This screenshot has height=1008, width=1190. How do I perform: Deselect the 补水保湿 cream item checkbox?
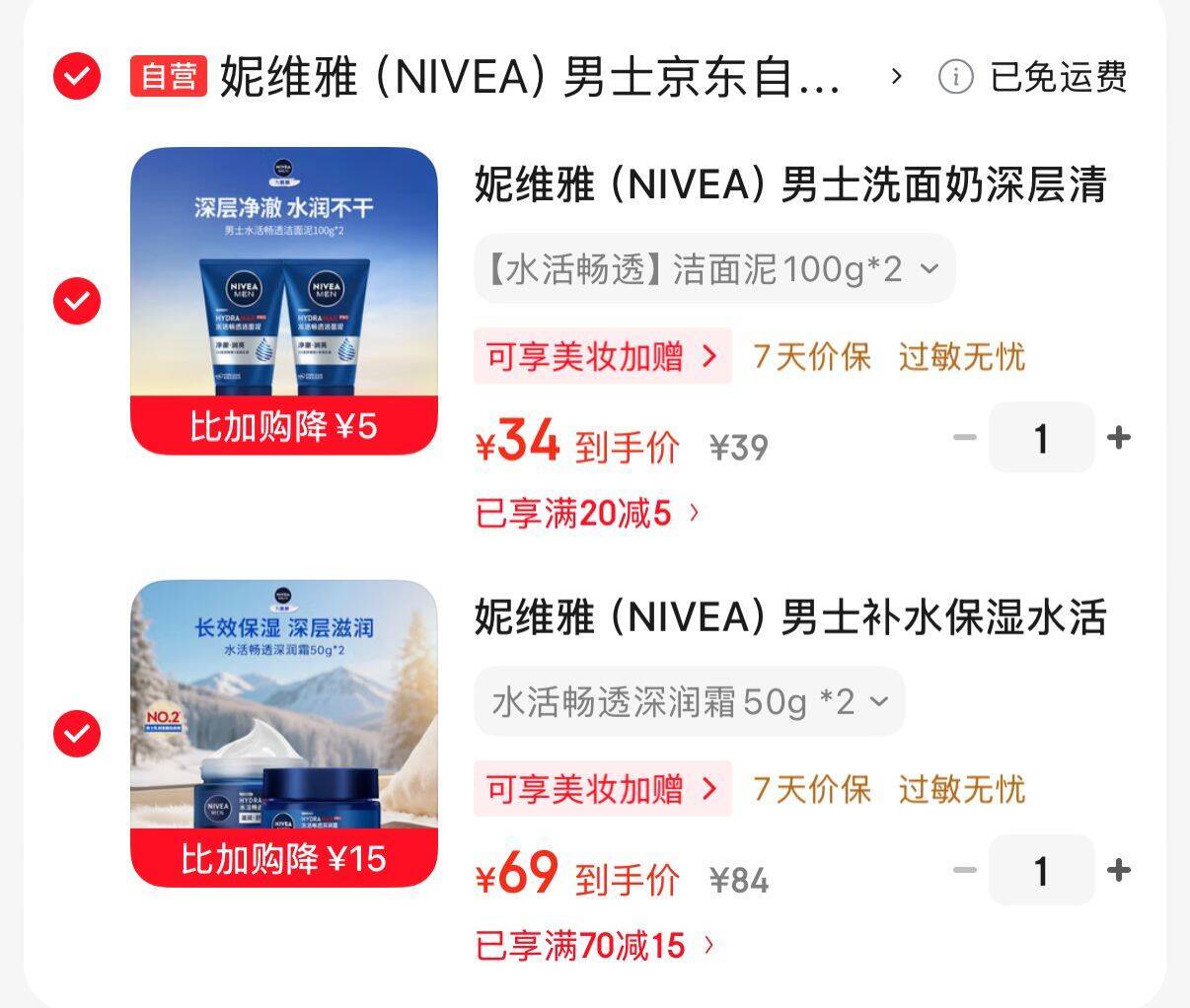click(x=77, y=734)
